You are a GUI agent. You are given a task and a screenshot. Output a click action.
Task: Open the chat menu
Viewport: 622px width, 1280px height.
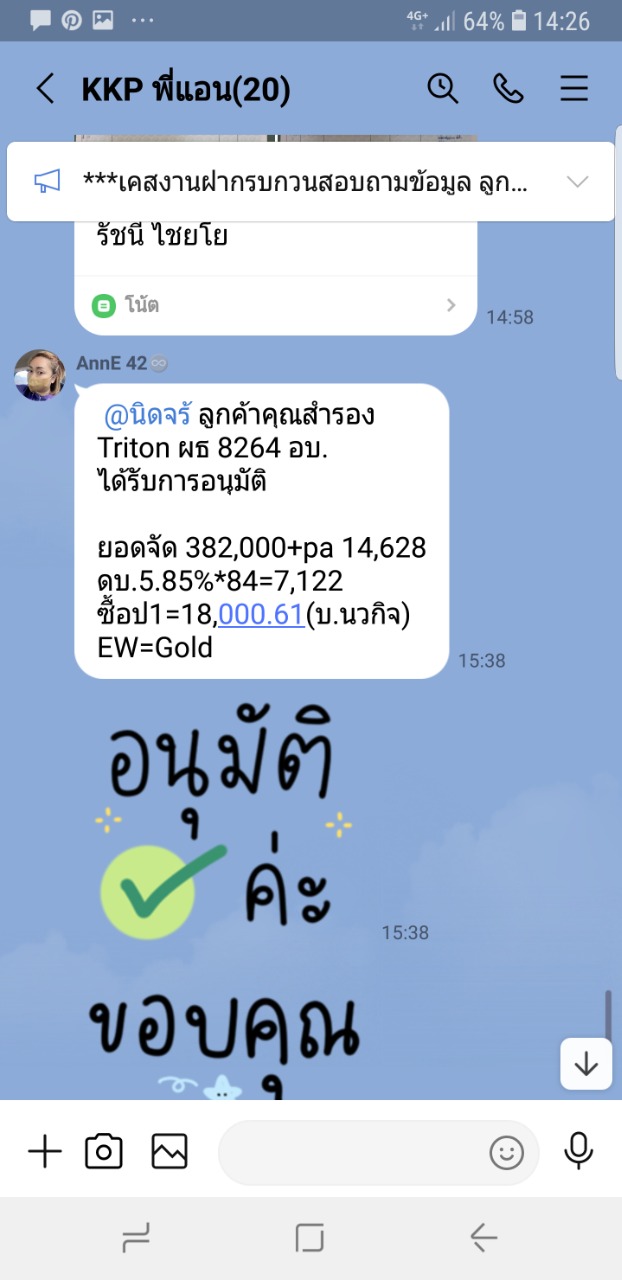574,89
